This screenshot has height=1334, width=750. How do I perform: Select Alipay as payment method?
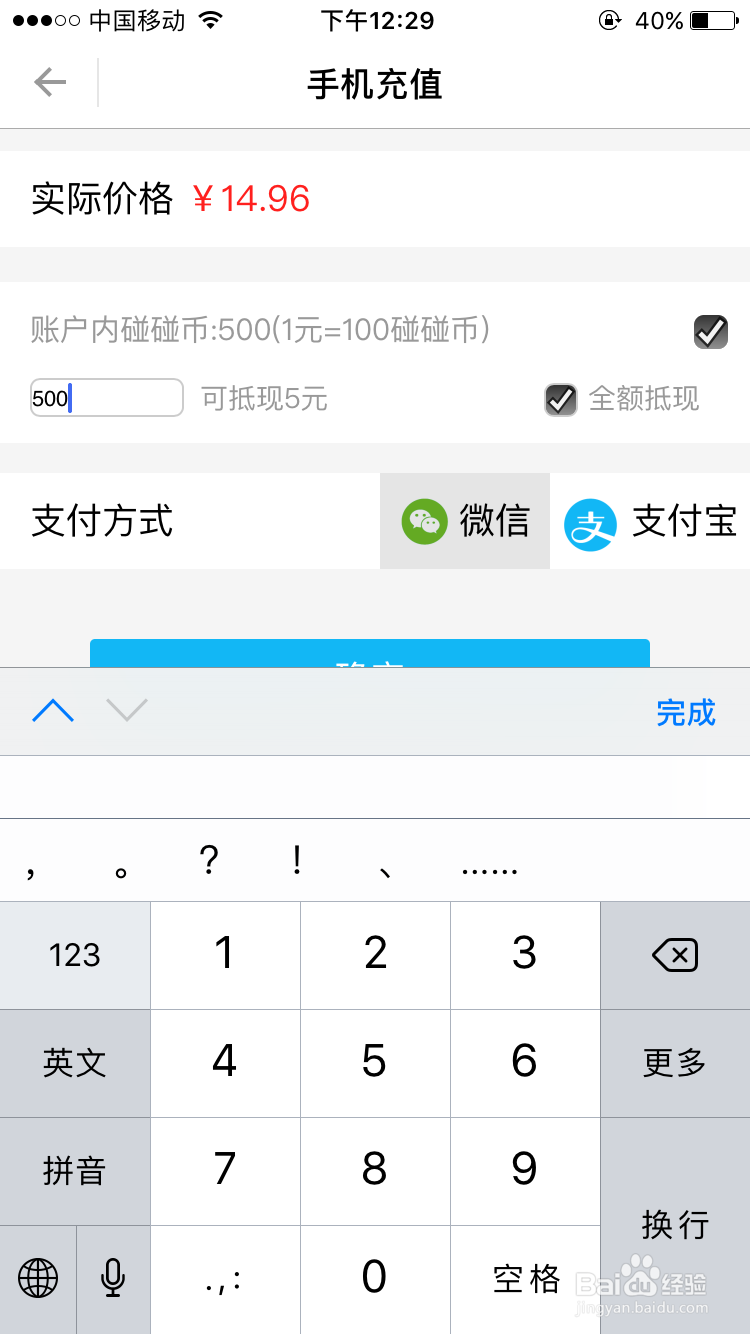650,521
